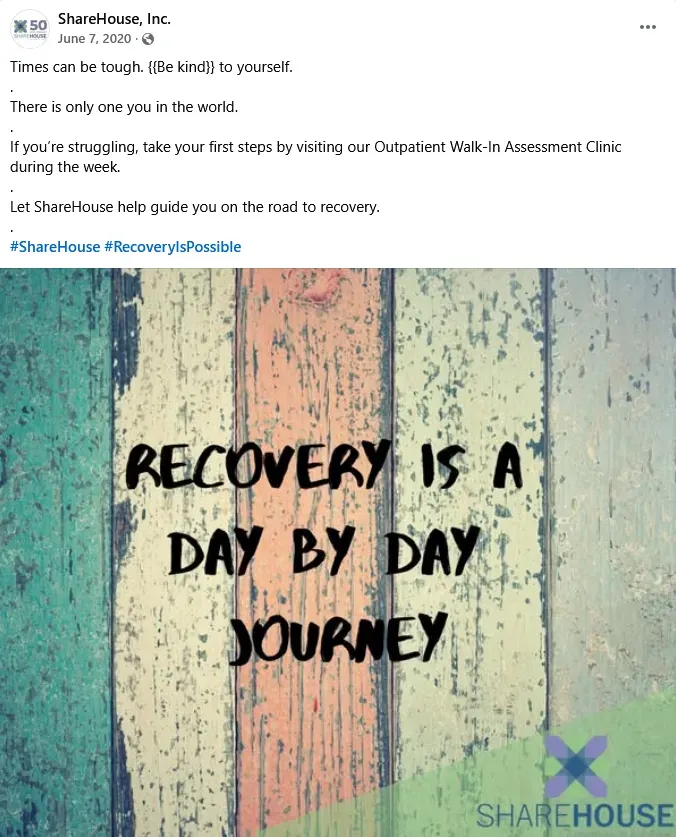Open the June 7, 2020 post timestamp
The image size is (676, 837).
(94, 39)
